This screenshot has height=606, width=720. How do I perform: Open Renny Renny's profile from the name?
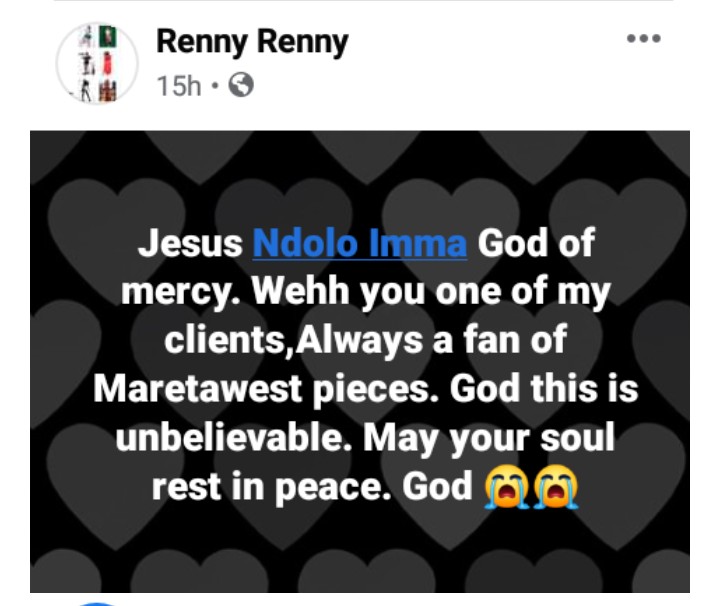pyautogui.click(x=252, y=42)
